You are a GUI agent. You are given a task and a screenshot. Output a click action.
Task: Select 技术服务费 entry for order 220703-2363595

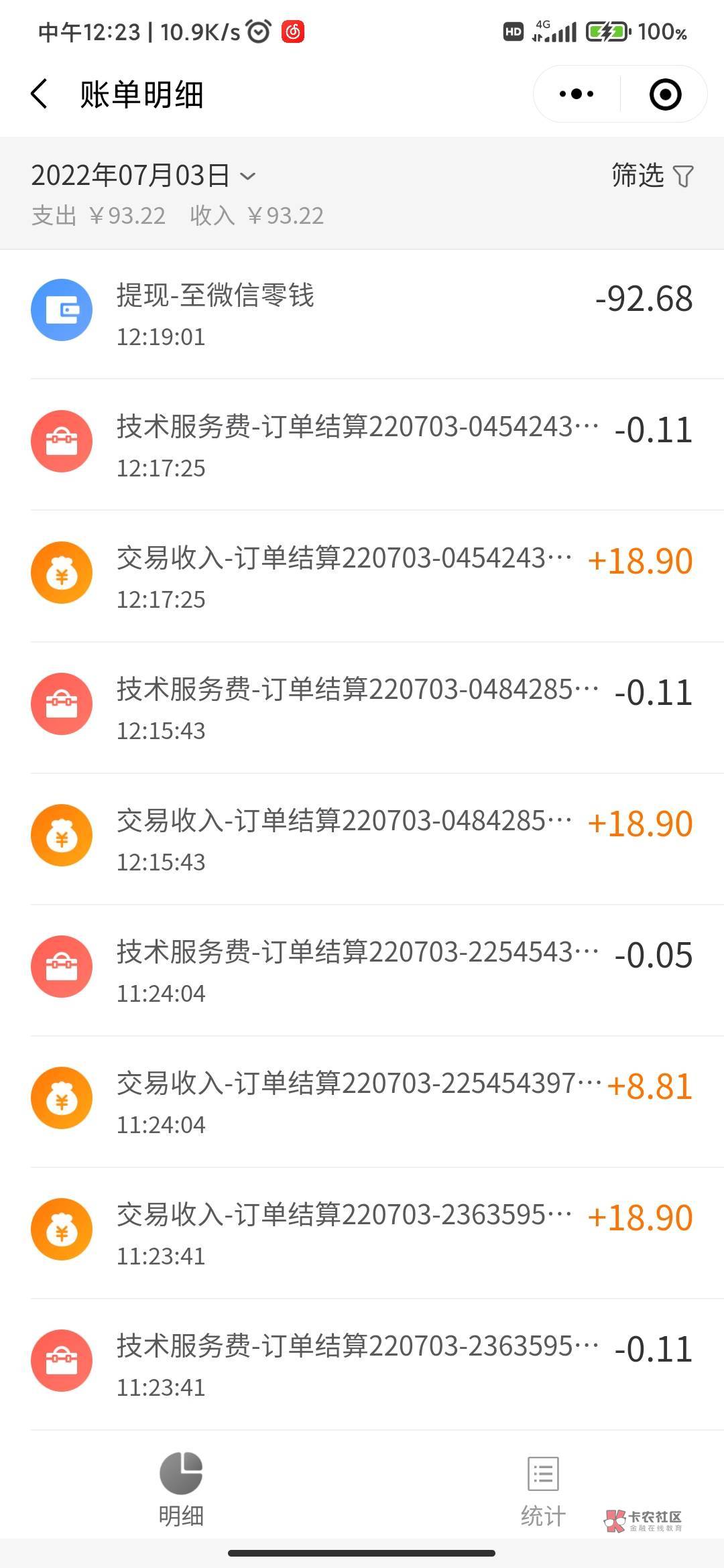(362, 1364)
